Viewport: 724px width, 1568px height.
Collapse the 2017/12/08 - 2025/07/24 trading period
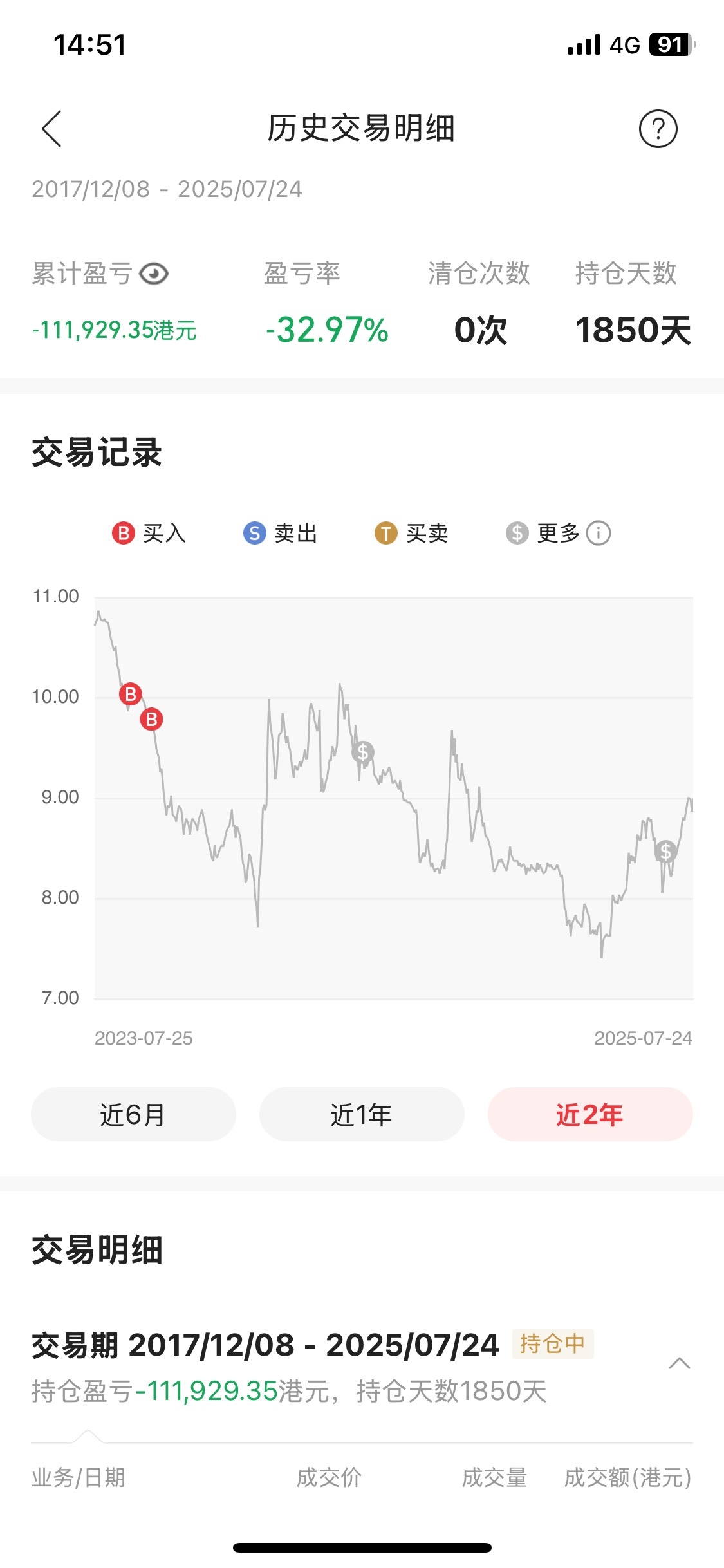pyautogui.click(x=680, y=1363)
